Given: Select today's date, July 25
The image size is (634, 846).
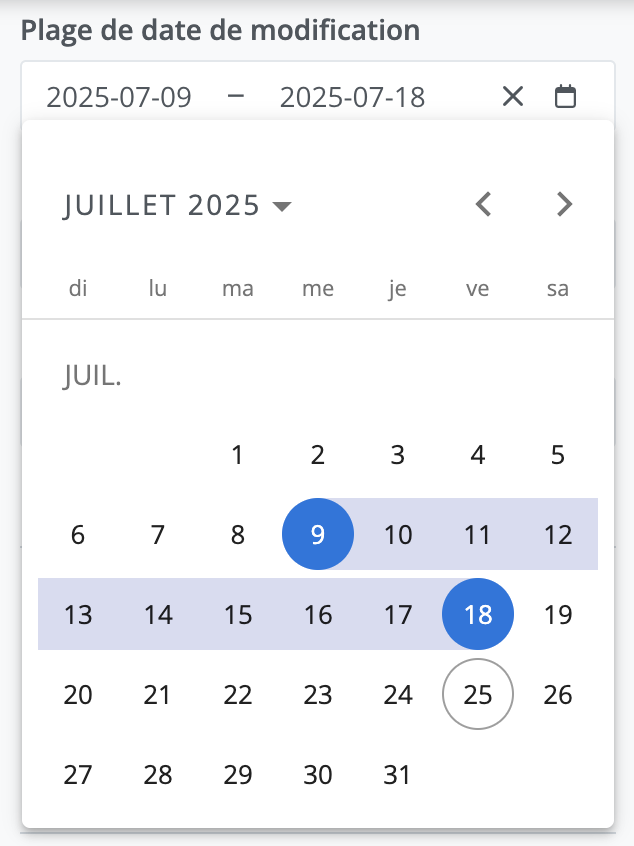Looking at the screenshot, I should (478, 694).
